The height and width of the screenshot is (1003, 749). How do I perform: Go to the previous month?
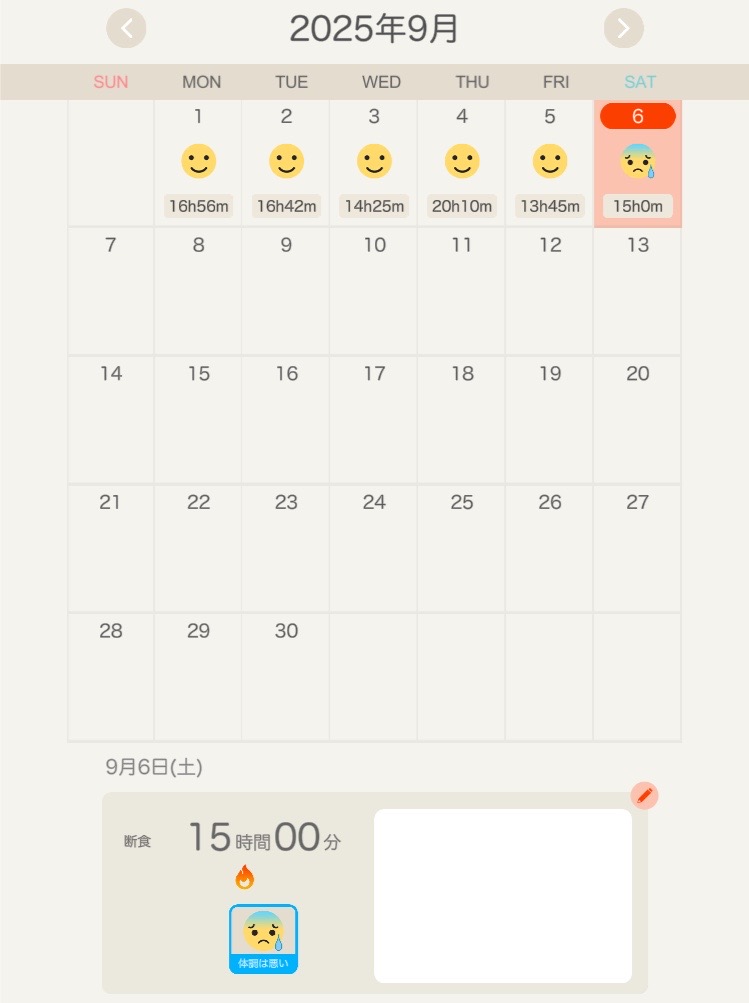click(x=126, y=29)
